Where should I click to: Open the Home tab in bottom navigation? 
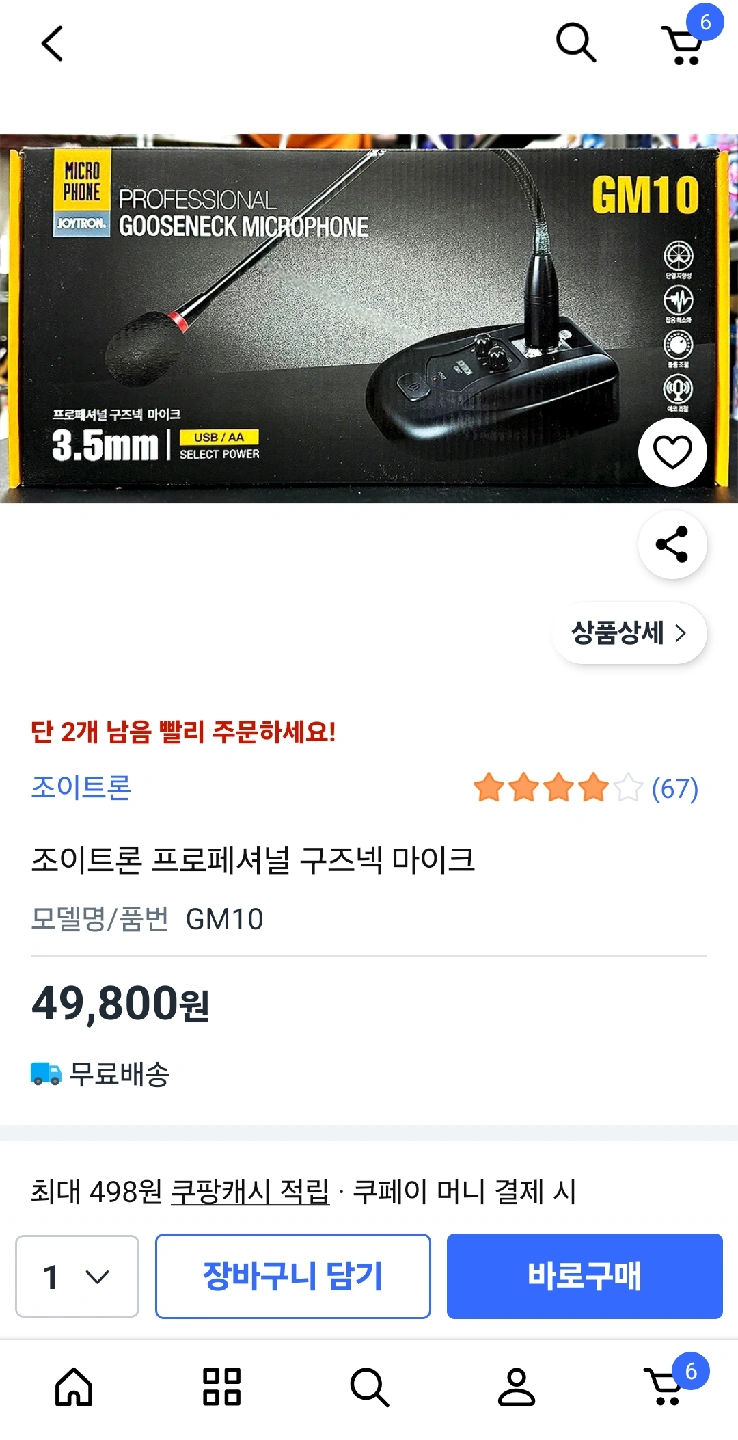tap(73, 1387)
